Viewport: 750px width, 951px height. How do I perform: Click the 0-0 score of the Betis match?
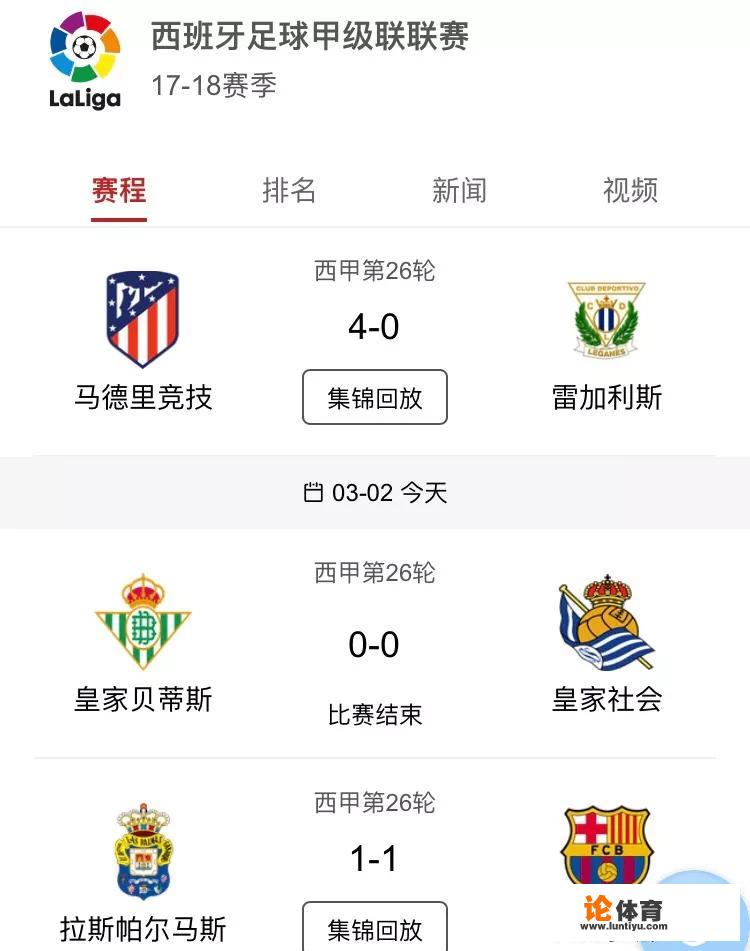[x=374, y=645]
